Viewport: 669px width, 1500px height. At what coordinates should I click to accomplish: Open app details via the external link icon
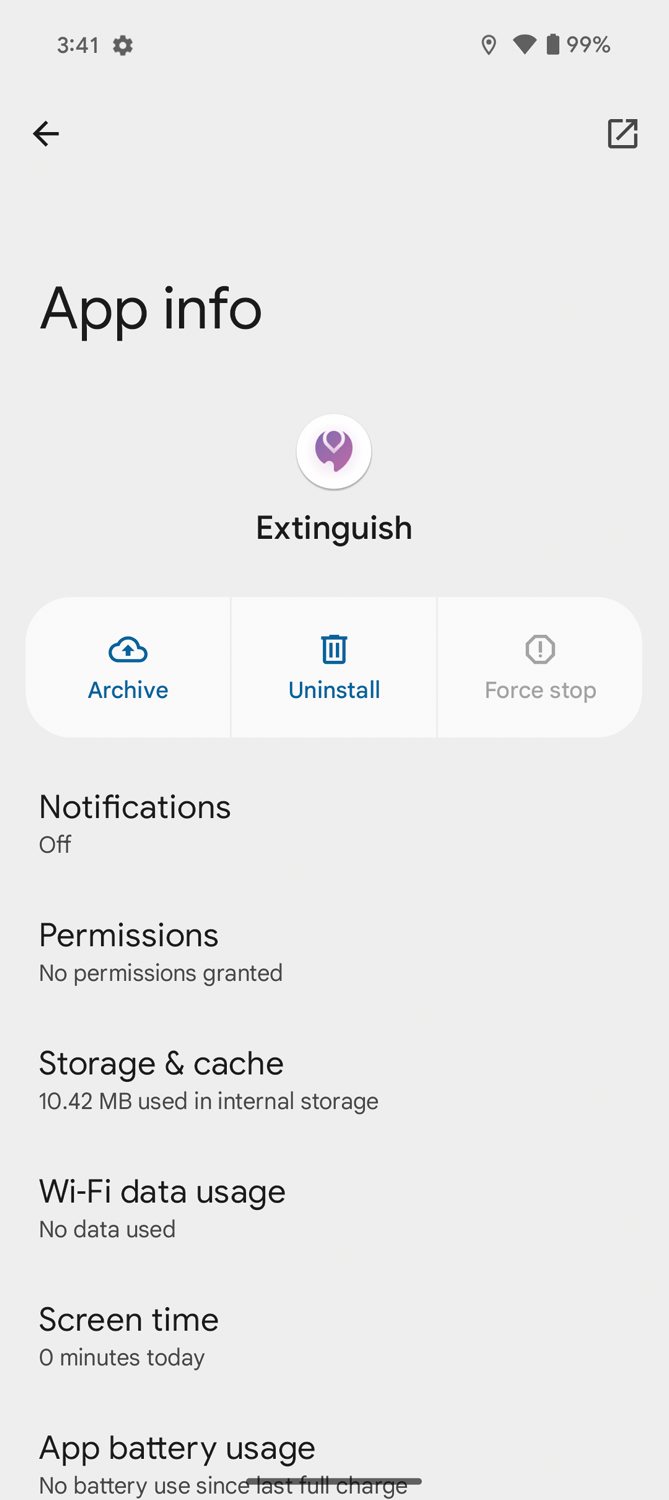(622, 133)
